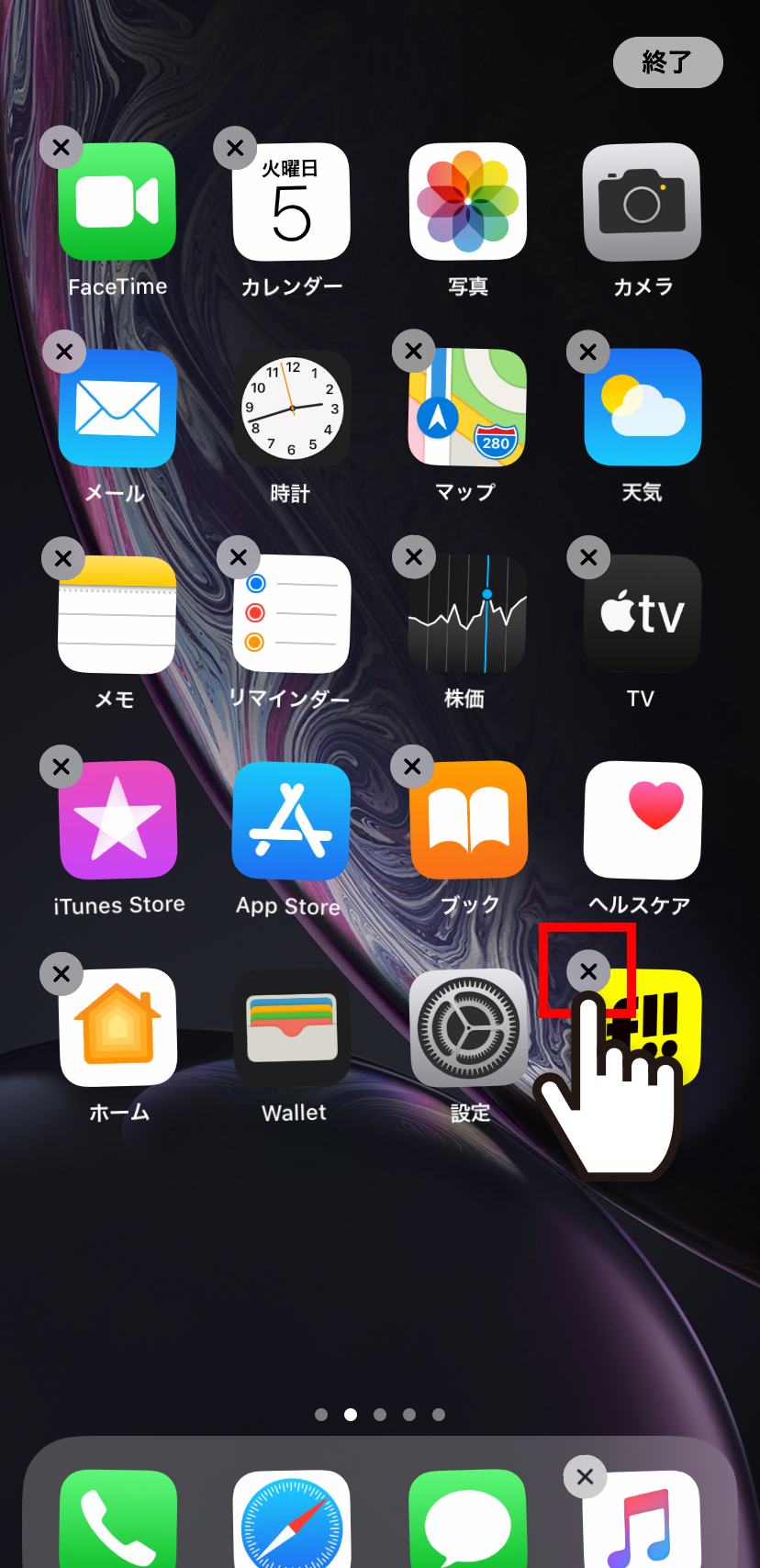The image size is (760, 1568).
Task: Delete the 天気 weather app via X badge
Action: tap(588, 352)
